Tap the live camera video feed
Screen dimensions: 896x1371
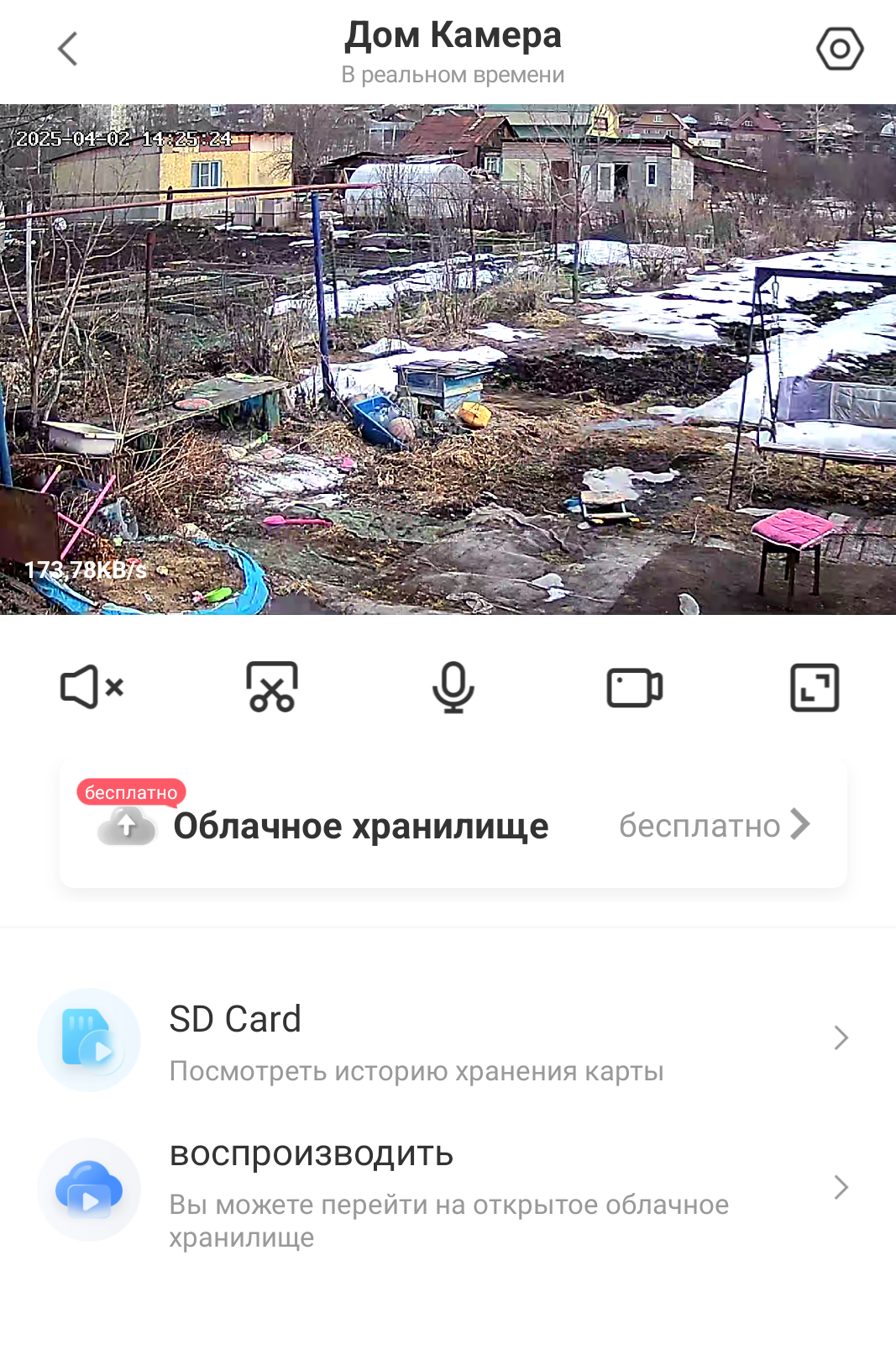pos(448,360)
